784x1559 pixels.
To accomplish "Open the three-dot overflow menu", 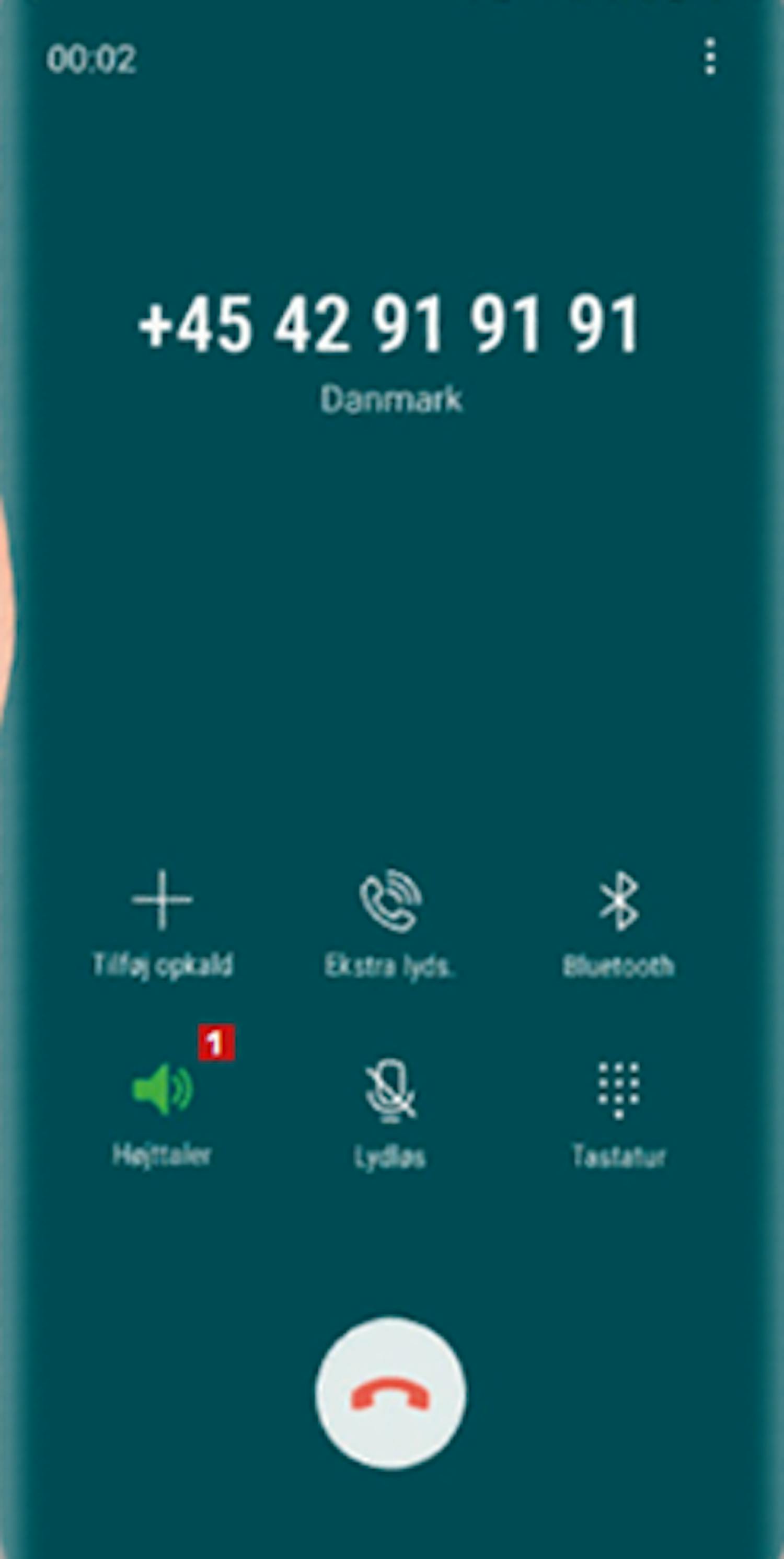I will 710,58.
